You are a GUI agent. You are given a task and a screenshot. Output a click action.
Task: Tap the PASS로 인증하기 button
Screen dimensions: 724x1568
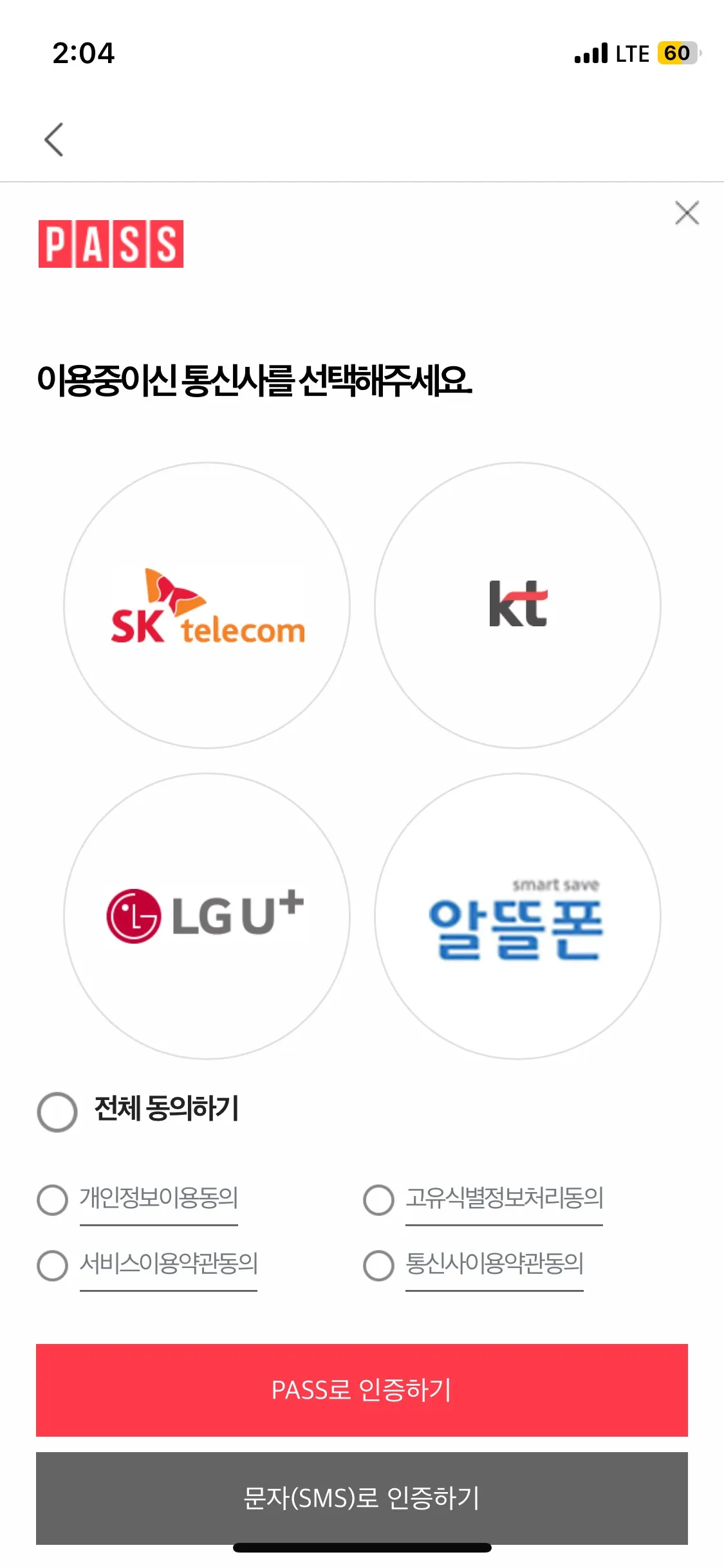[362, 1390]
